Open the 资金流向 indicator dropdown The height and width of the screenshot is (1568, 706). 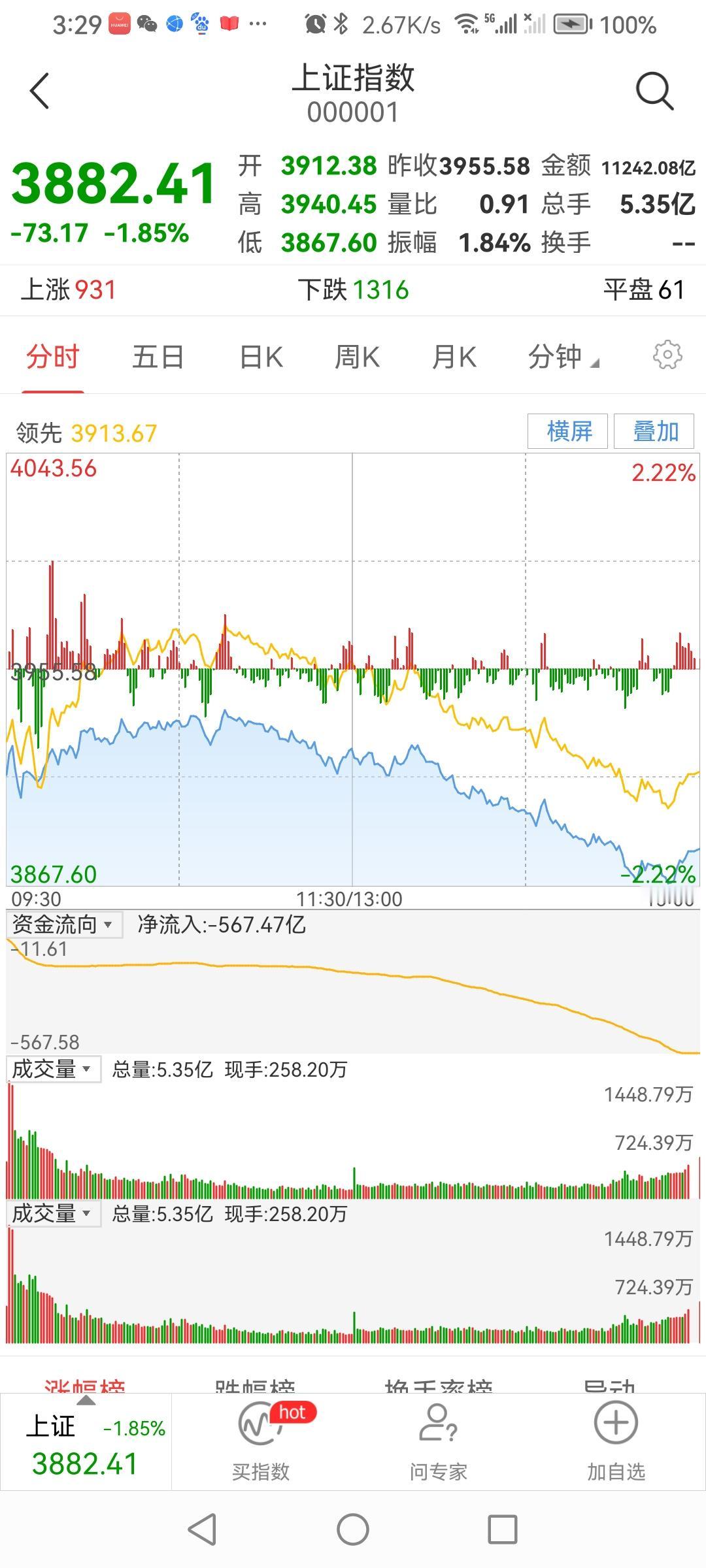64,924
